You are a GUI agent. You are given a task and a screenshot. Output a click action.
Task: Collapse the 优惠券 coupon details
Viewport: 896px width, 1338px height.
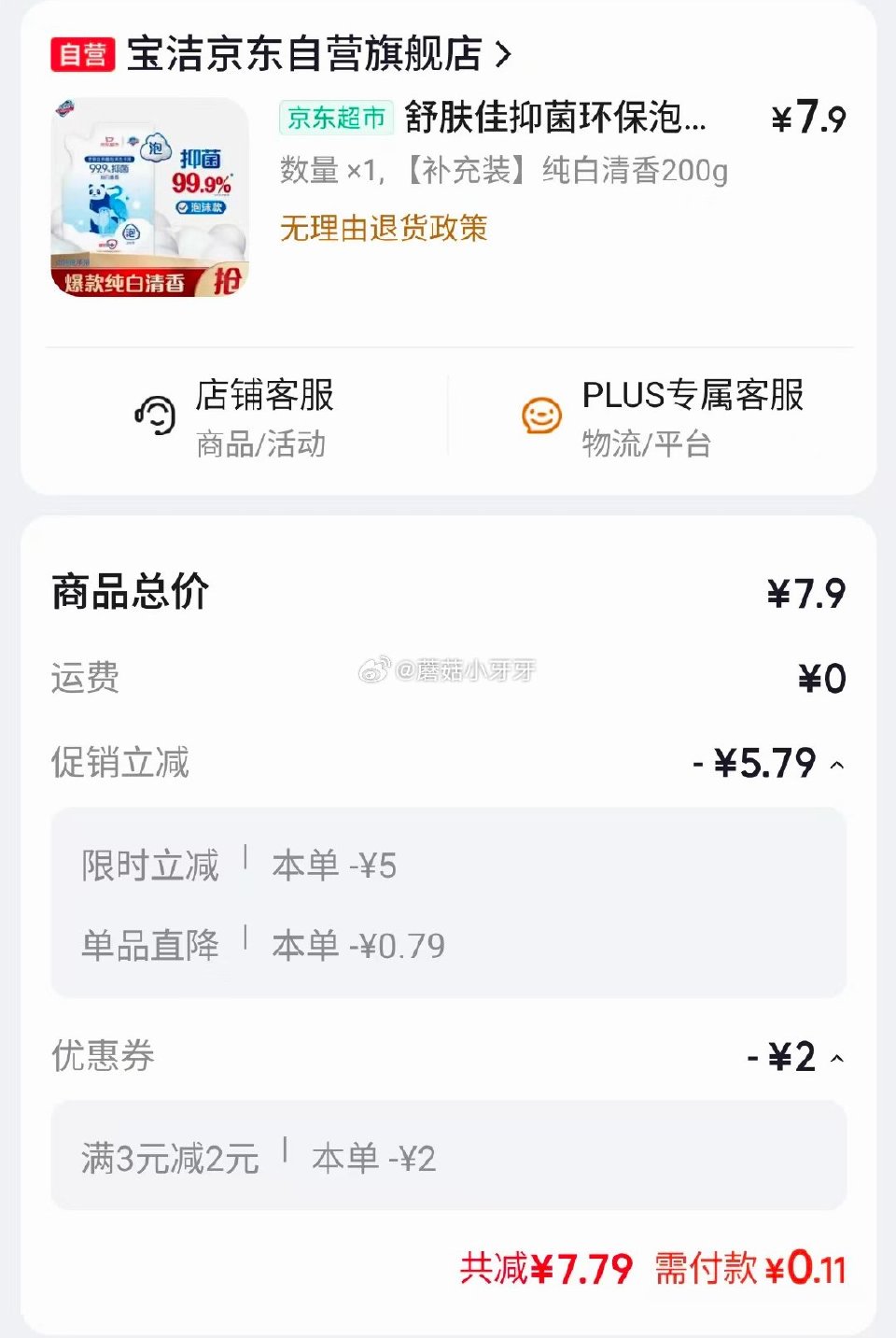[838, 1057]
